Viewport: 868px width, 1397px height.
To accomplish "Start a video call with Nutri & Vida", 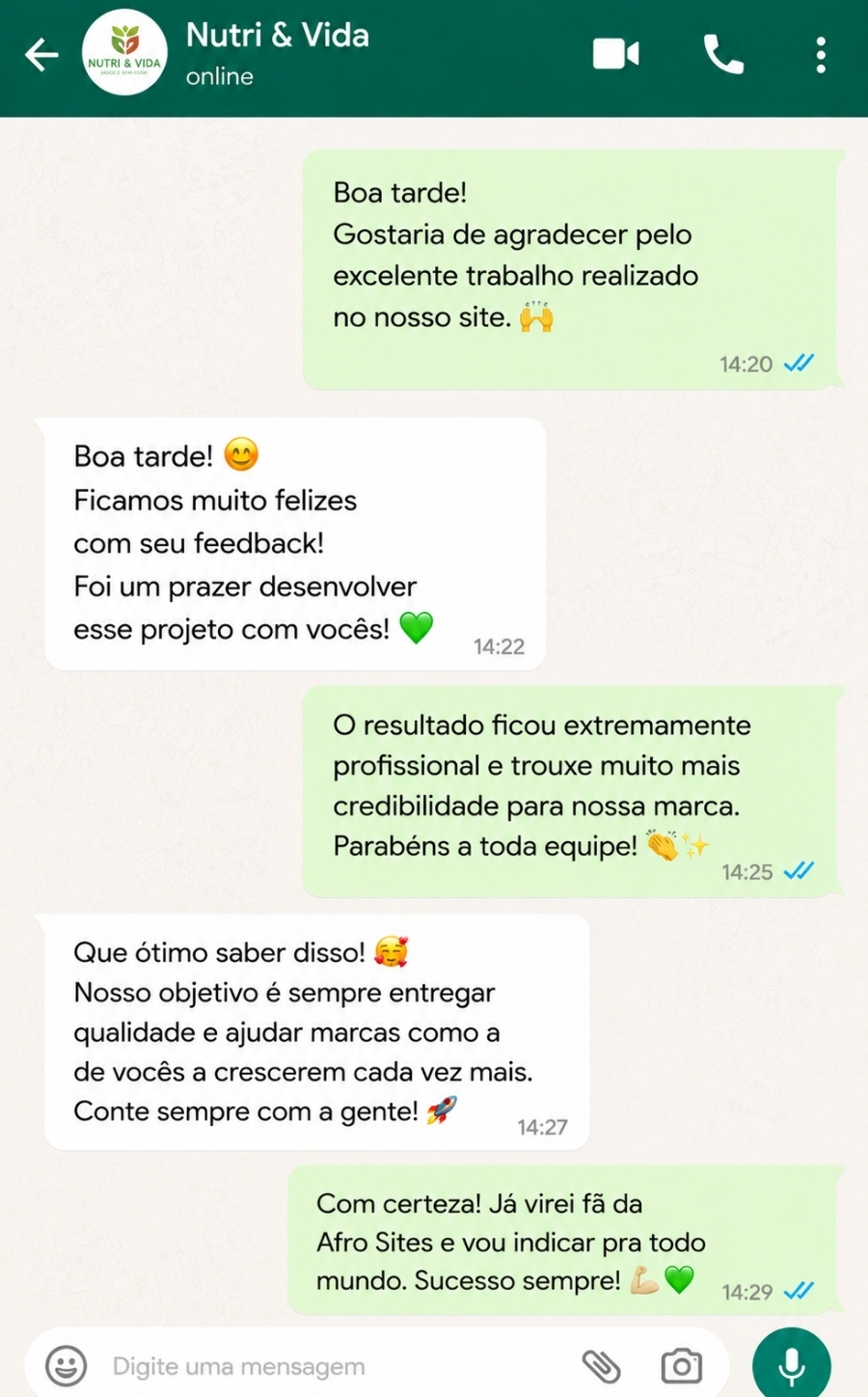I will (616, 54).
